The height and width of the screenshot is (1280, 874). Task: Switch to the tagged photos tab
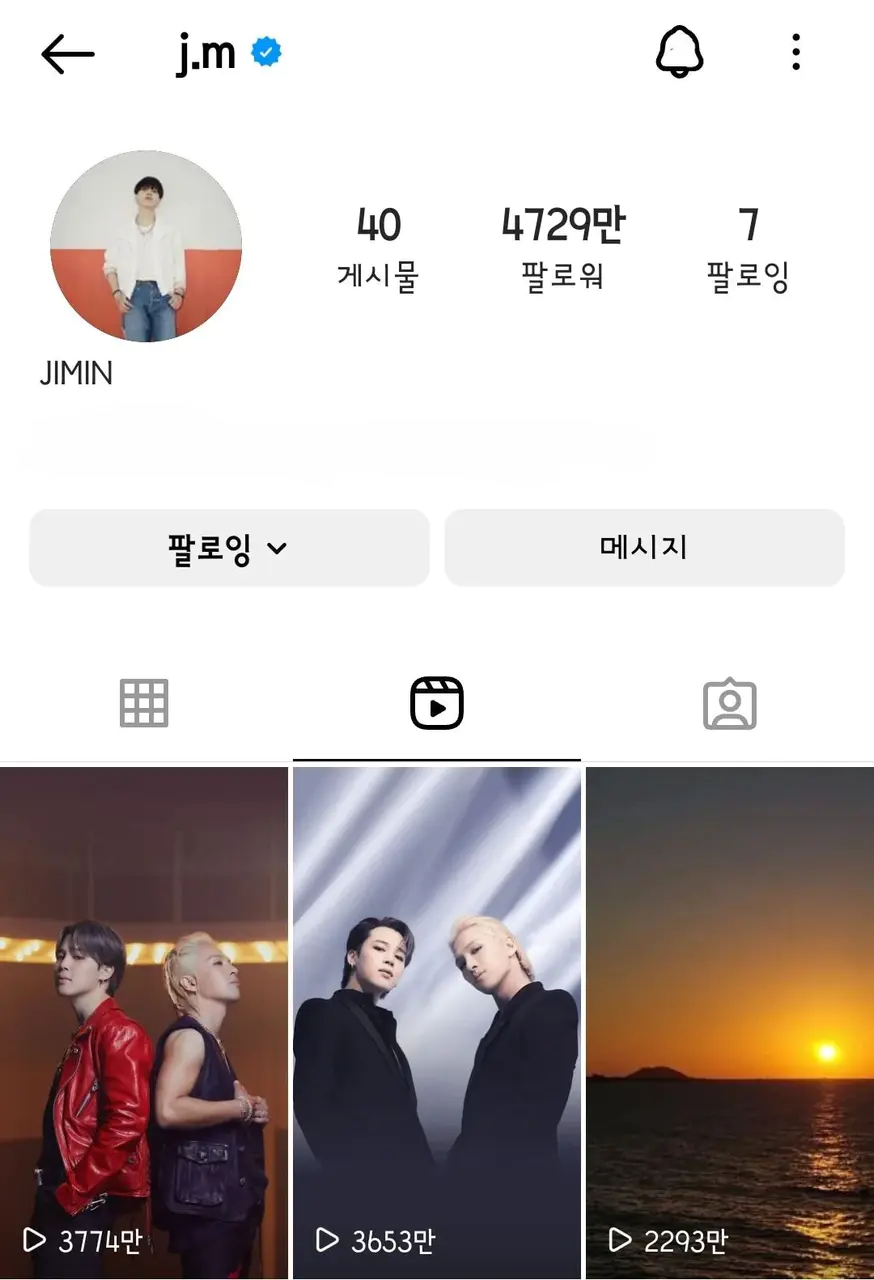point(730,704)
